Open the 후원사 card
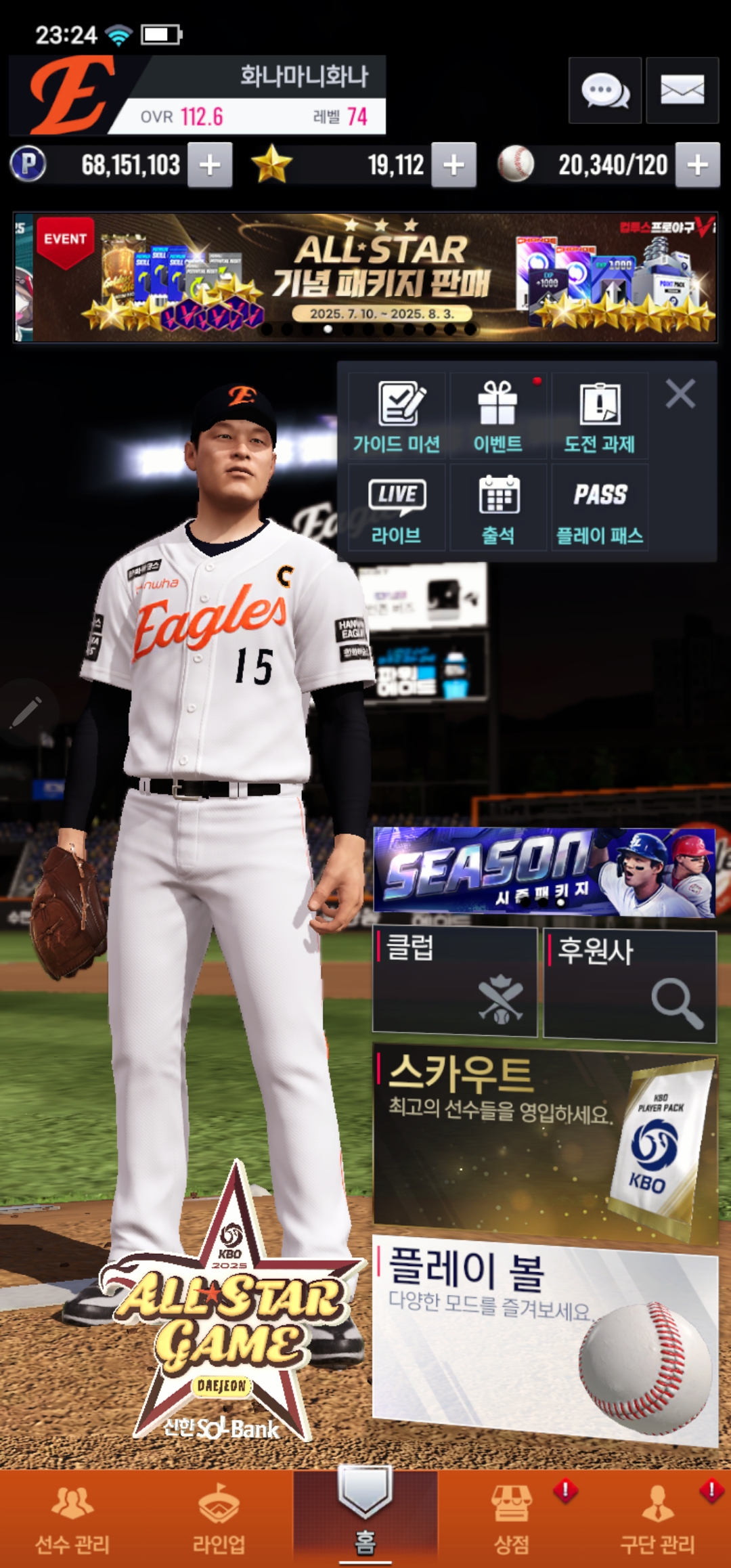Screen dimensions: 731x1568 tap(629, 984)
